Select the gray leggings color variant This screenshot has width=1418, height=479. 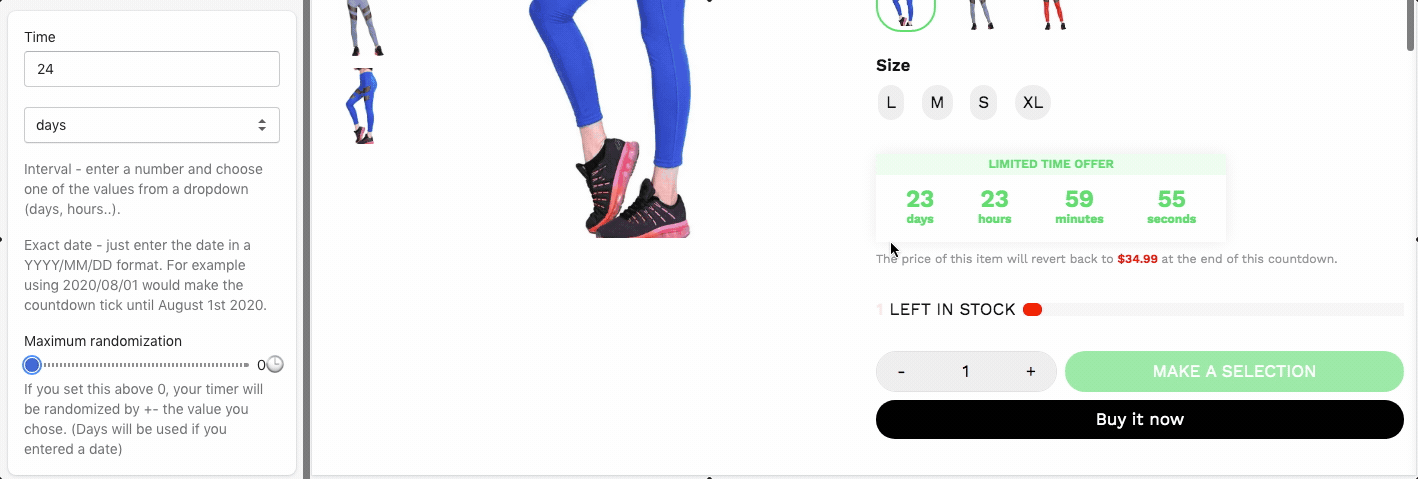click(x=977, y=13)
